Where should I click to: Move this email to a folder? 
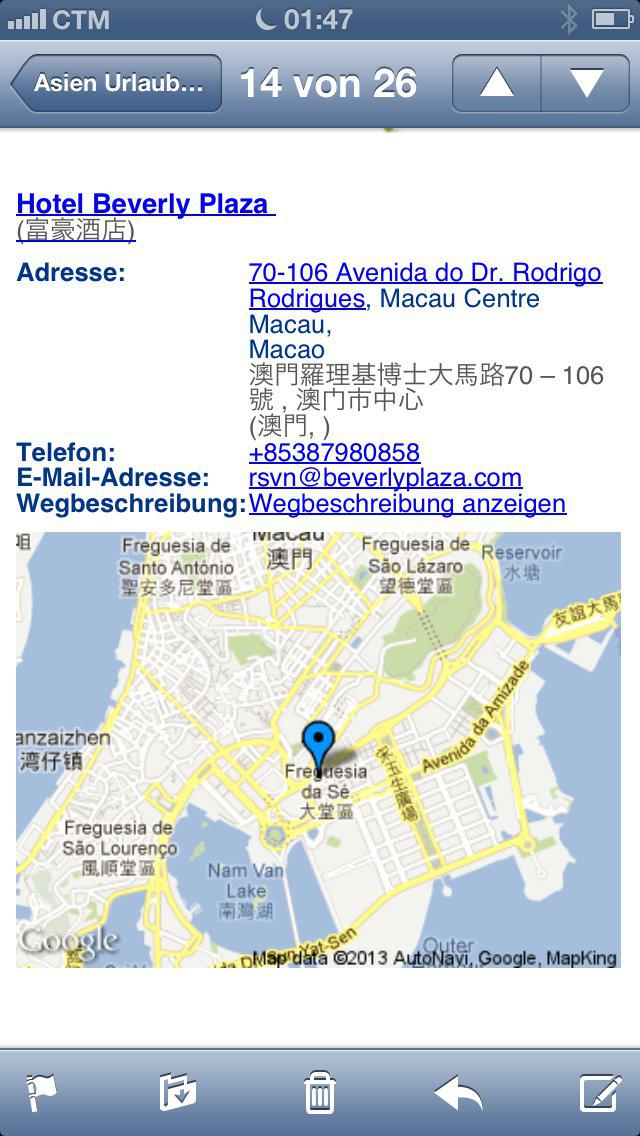178,1093
